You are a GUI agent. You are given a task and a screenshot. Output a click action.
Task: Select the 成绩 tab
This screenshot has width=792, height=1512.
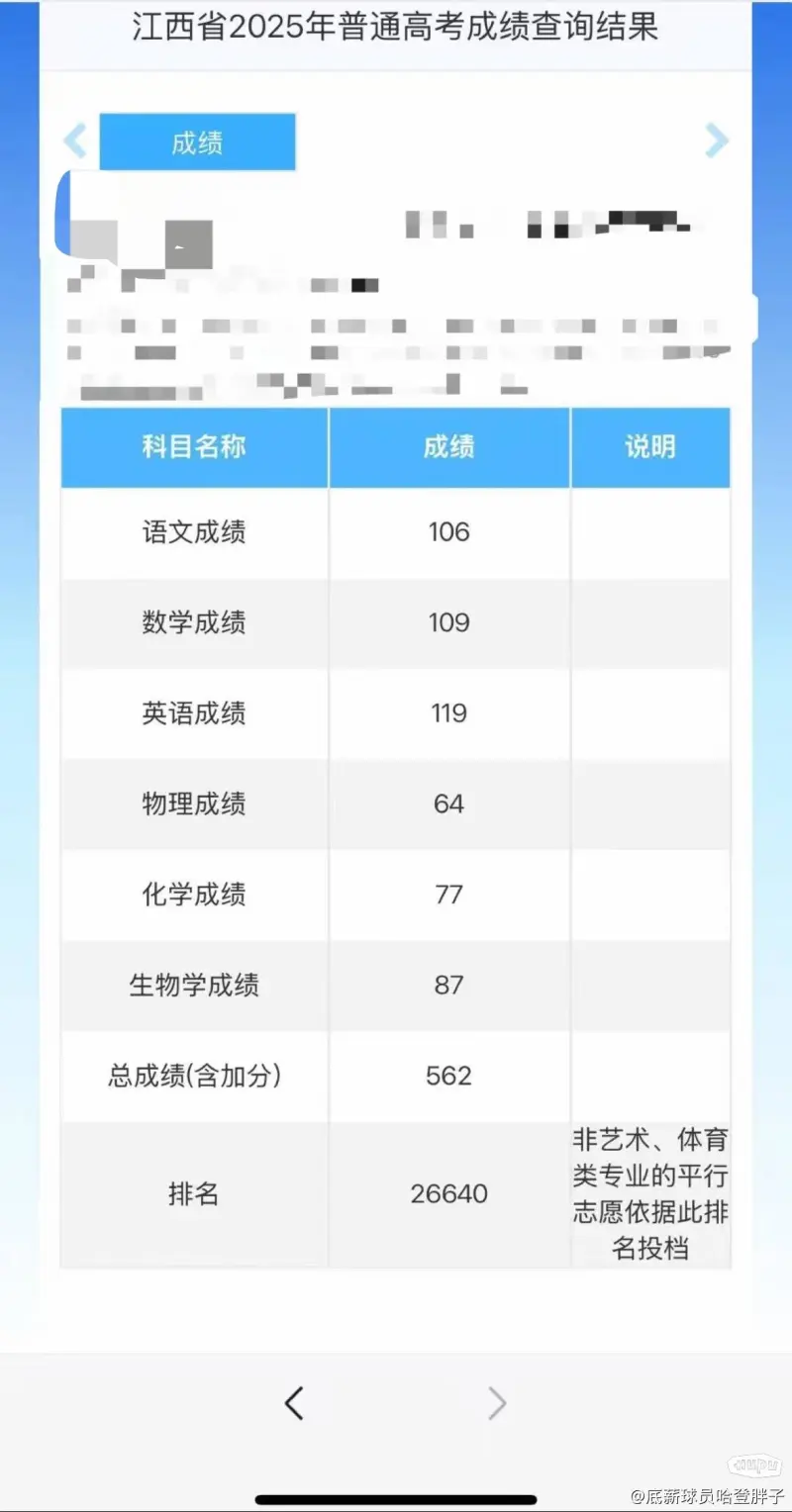pos(197,142)
